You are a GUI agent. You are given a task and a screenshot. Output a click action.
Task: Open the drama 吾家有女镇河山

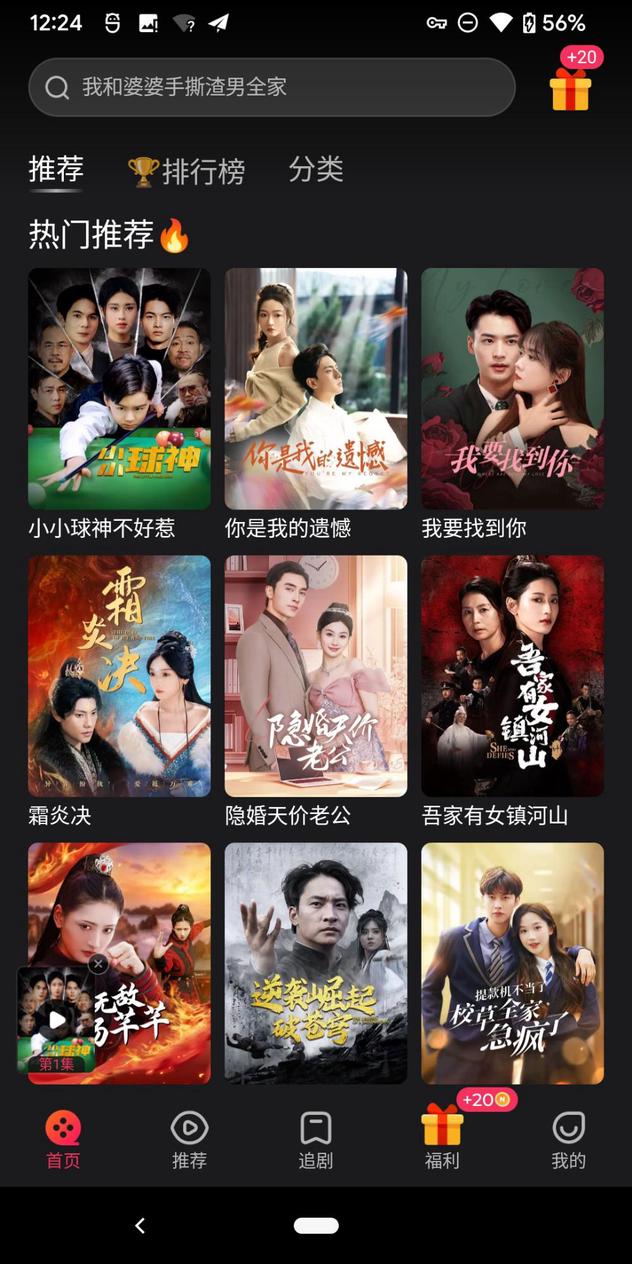click(512, 676)
